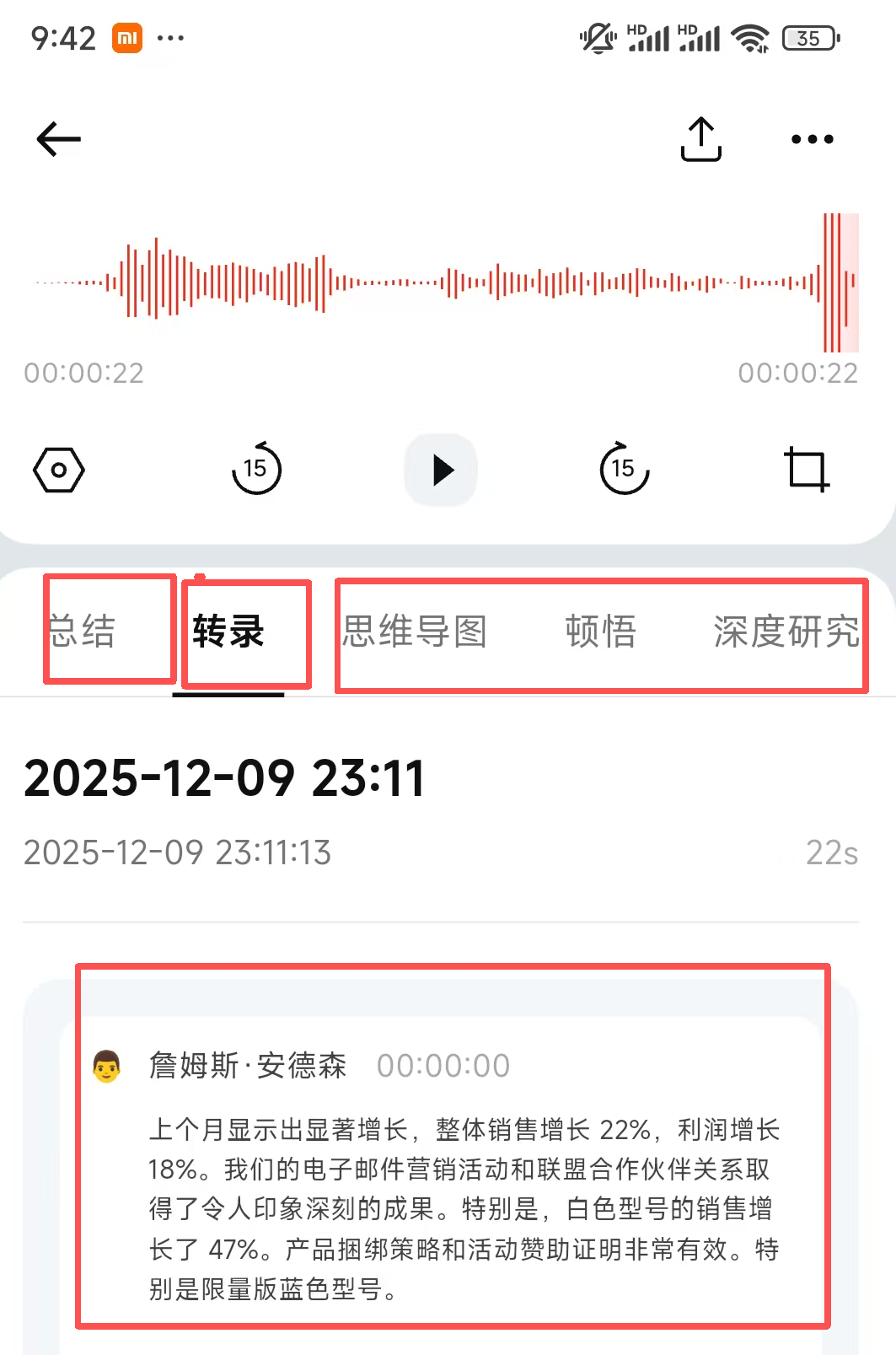Tap the battery indicator in the status bar

[809, 37]
